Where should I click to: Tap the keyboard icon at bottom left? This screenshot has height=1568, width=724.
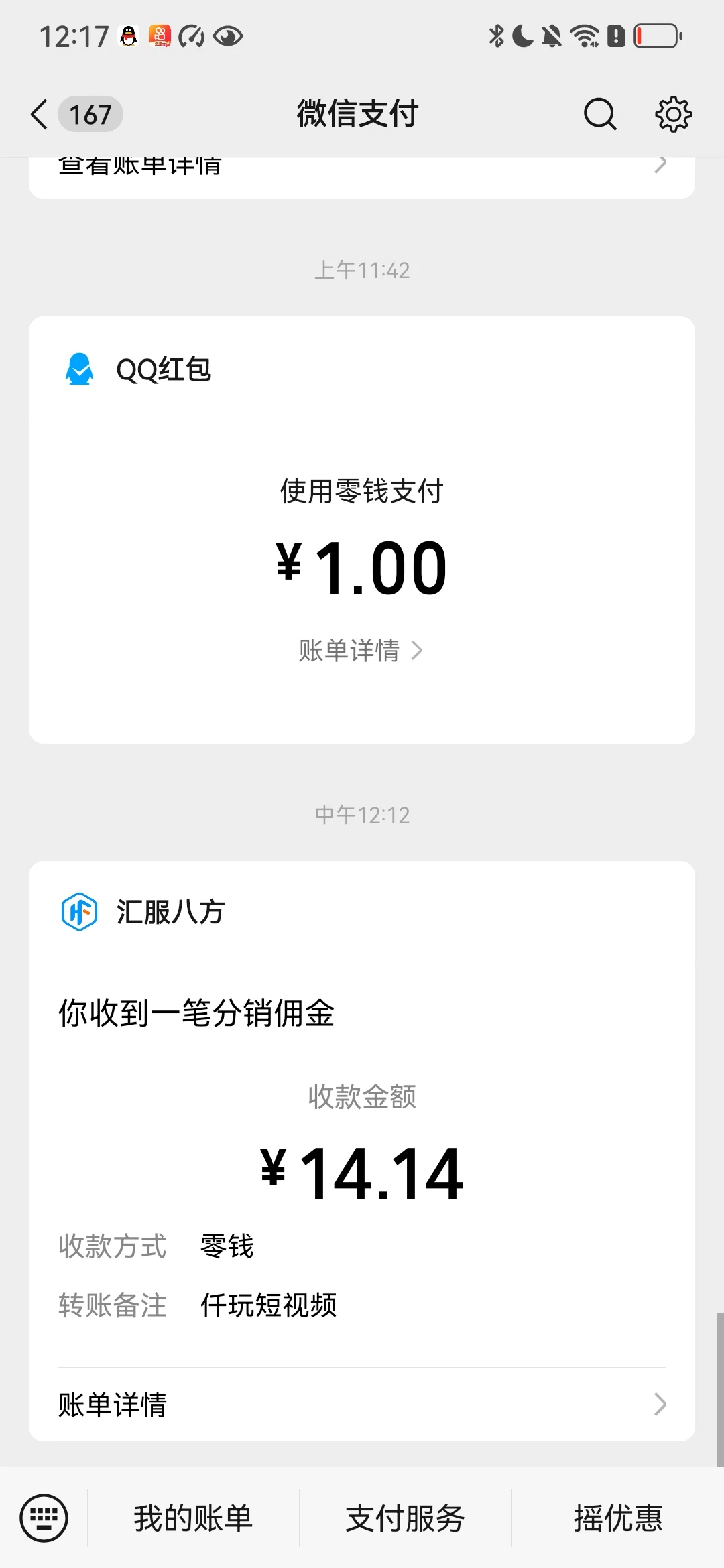pos(44,1519)
